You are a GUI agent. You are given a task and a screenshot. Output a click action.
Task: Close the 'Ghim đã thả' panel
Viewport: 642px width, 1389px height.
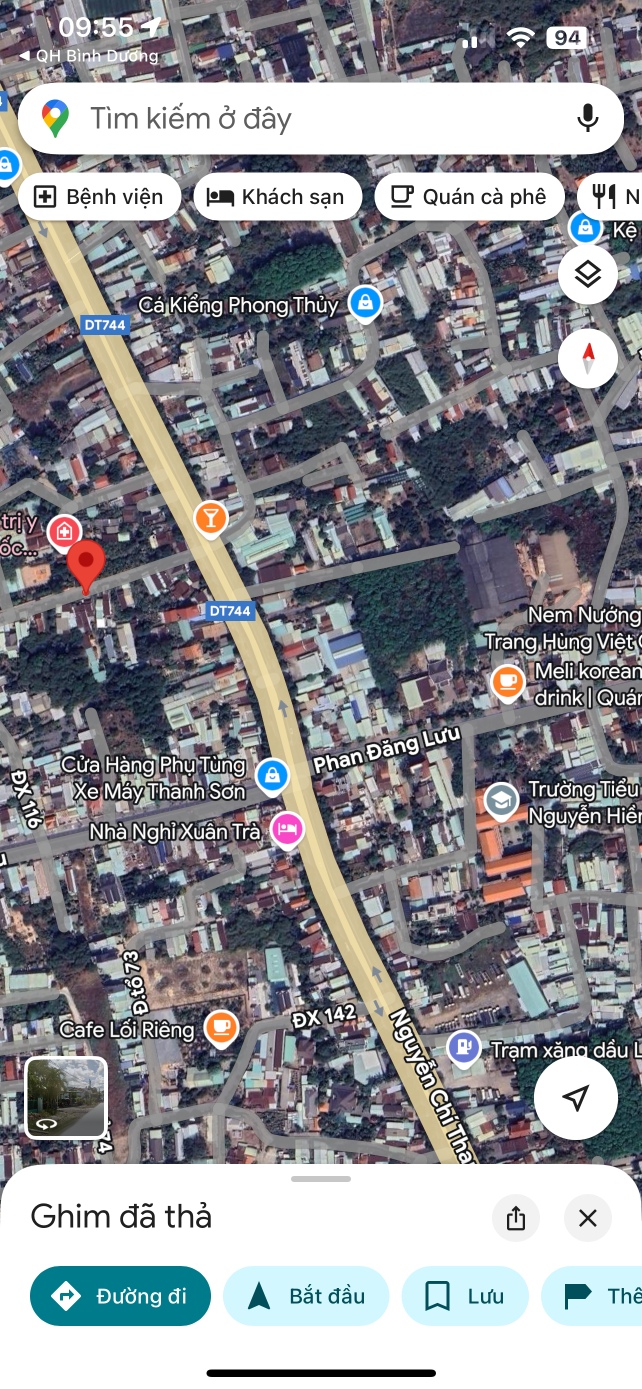(x=588, y=1218)
